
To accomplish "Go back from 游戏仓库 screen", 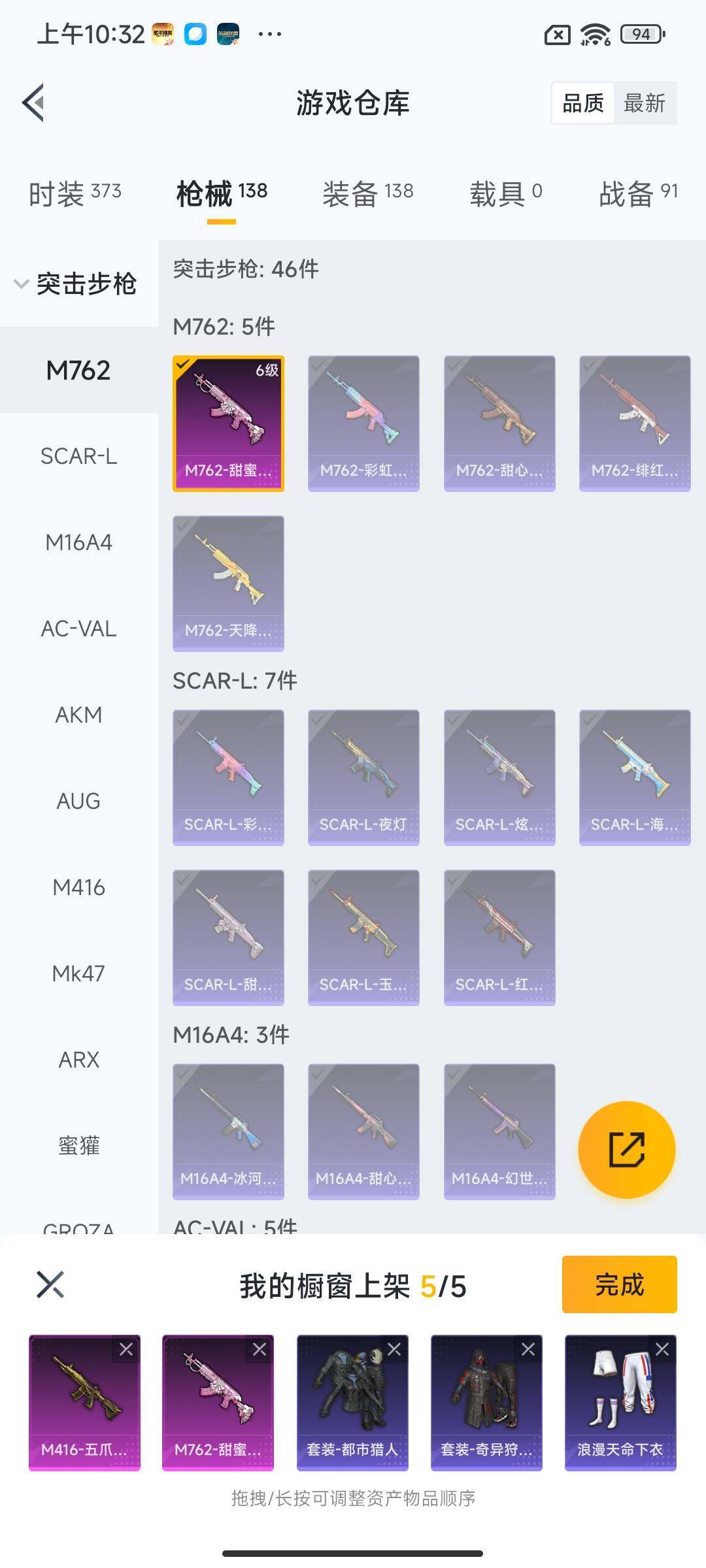I will [x=34, y=103].
